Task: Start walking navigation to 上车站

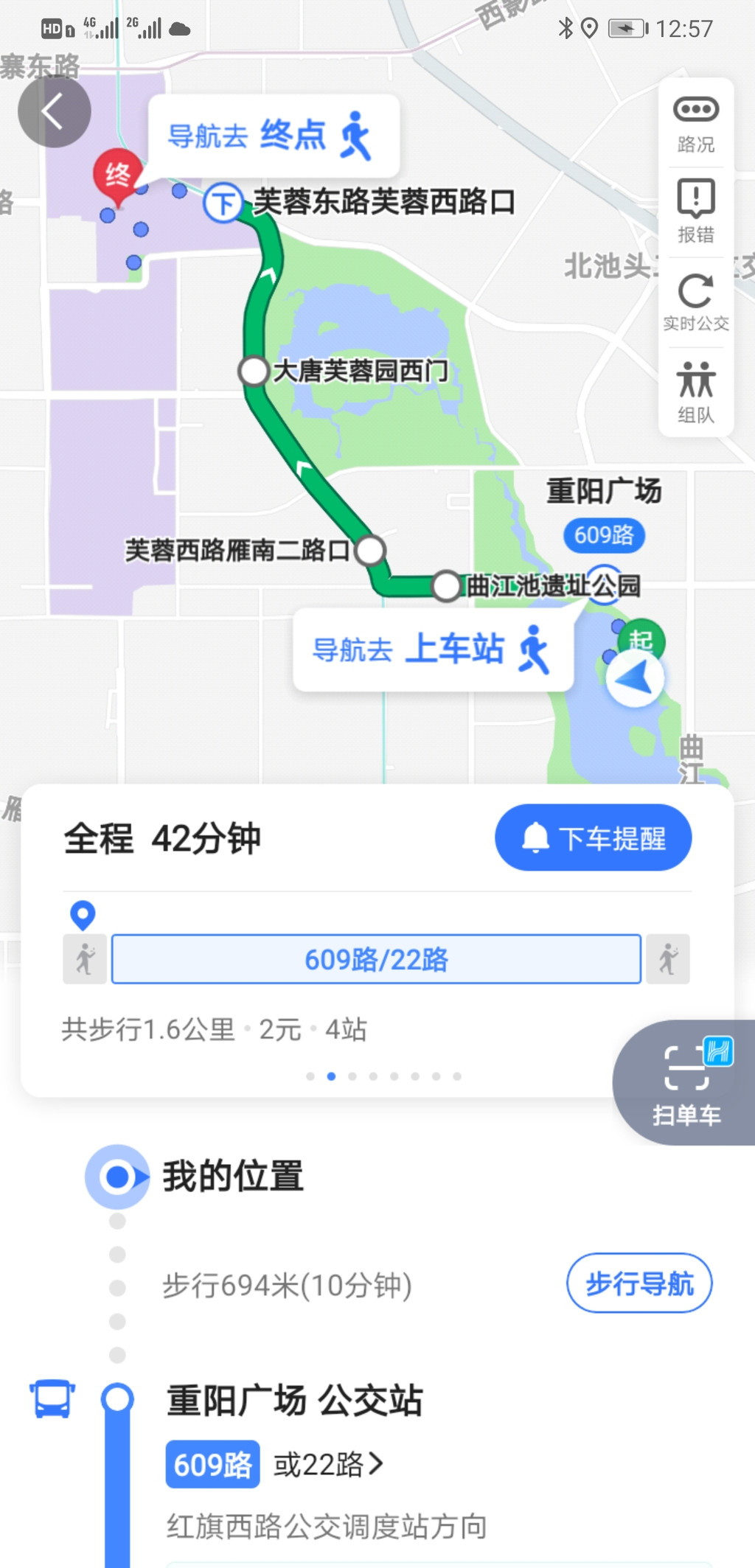Action: tap(433, 650)
